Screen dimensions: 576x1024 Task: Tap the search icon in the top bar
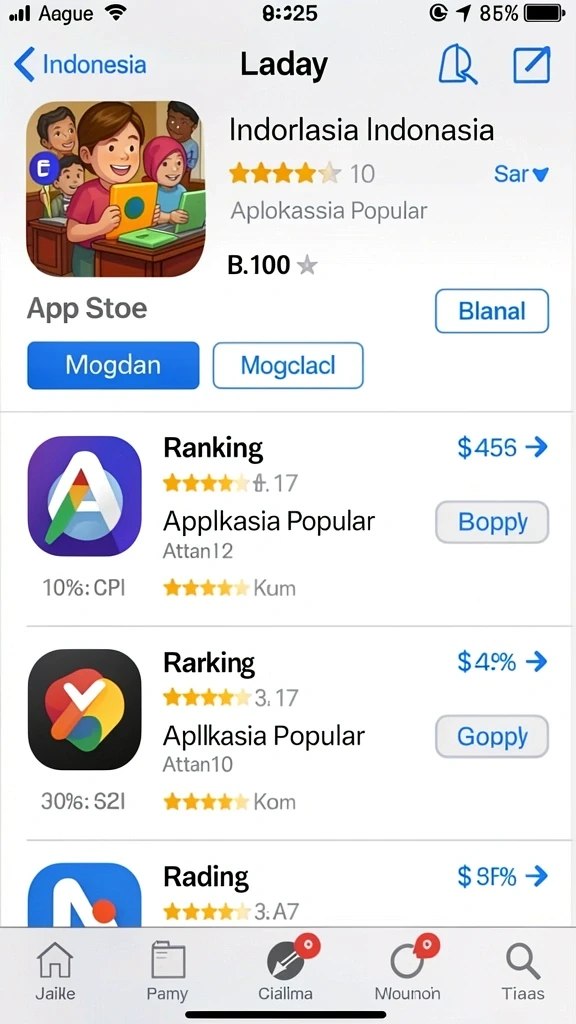point(458,65)
